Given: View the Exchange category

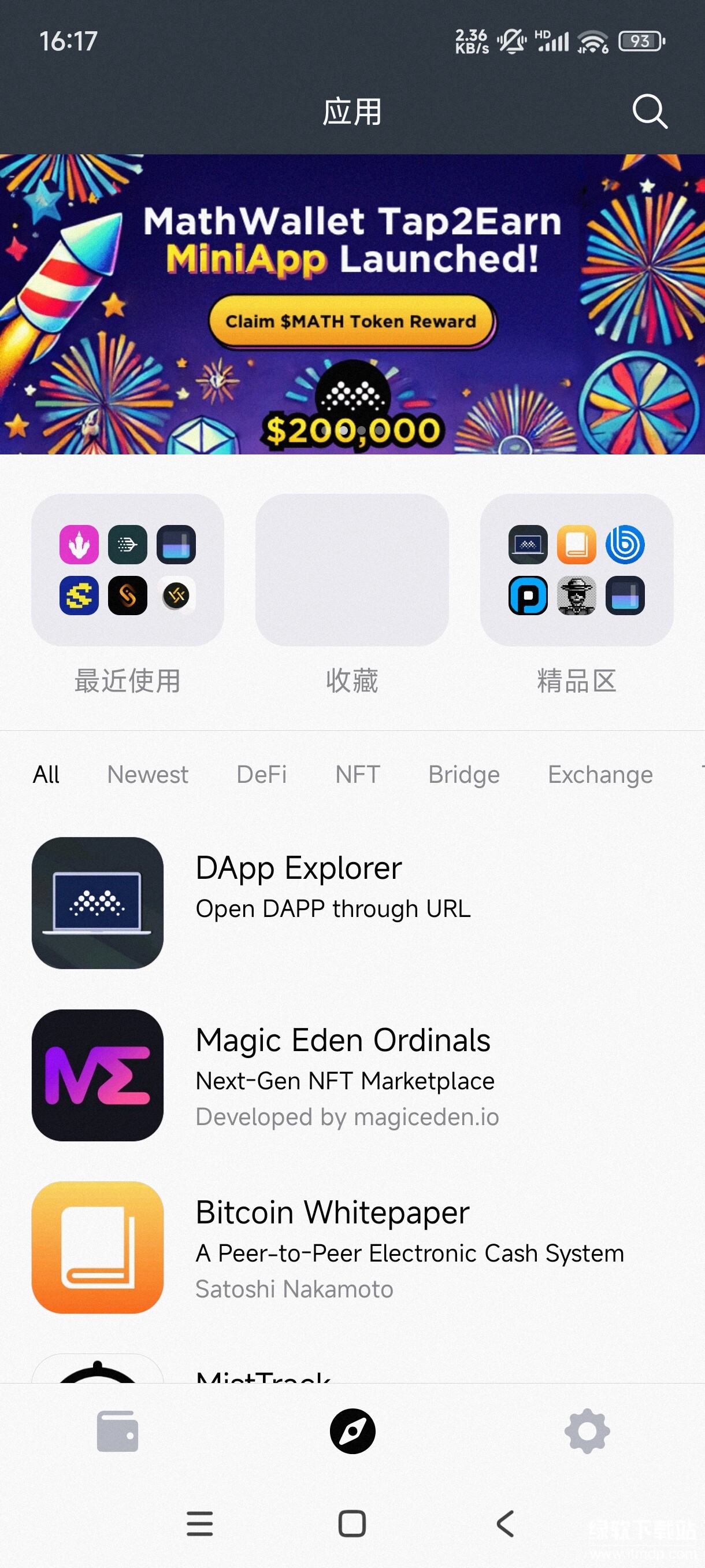Looking at the screenshot, I should pos(600,774).
